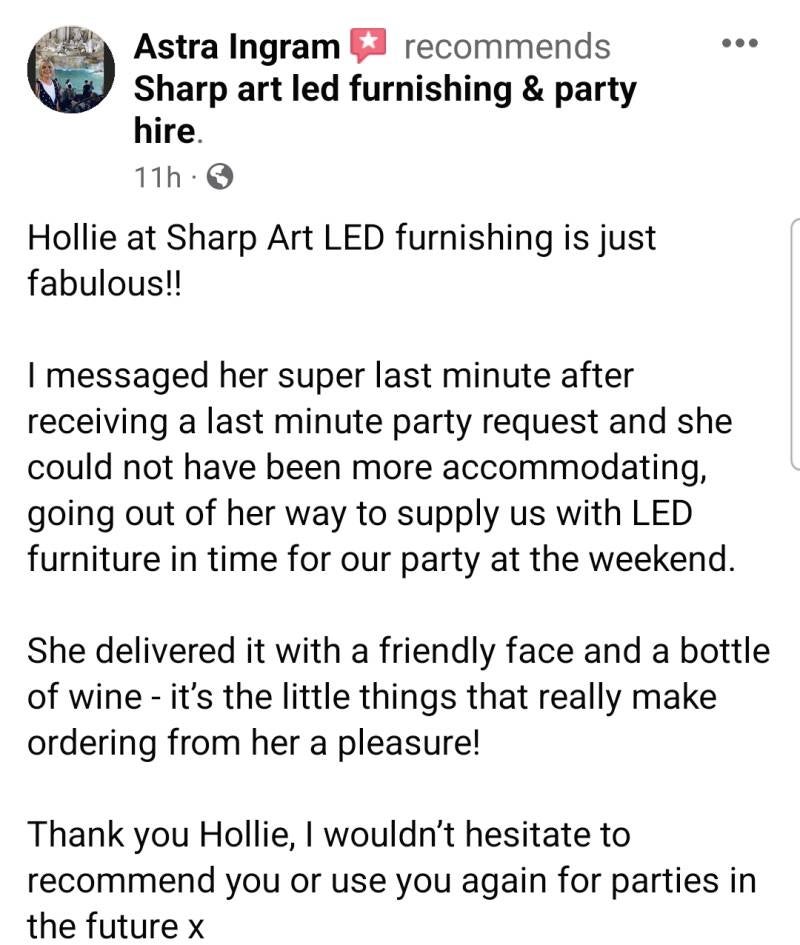This screenshot has height=945, width=800.
Task: Open Sharp art led furnishing & party hire page
Action: [385, 89]
